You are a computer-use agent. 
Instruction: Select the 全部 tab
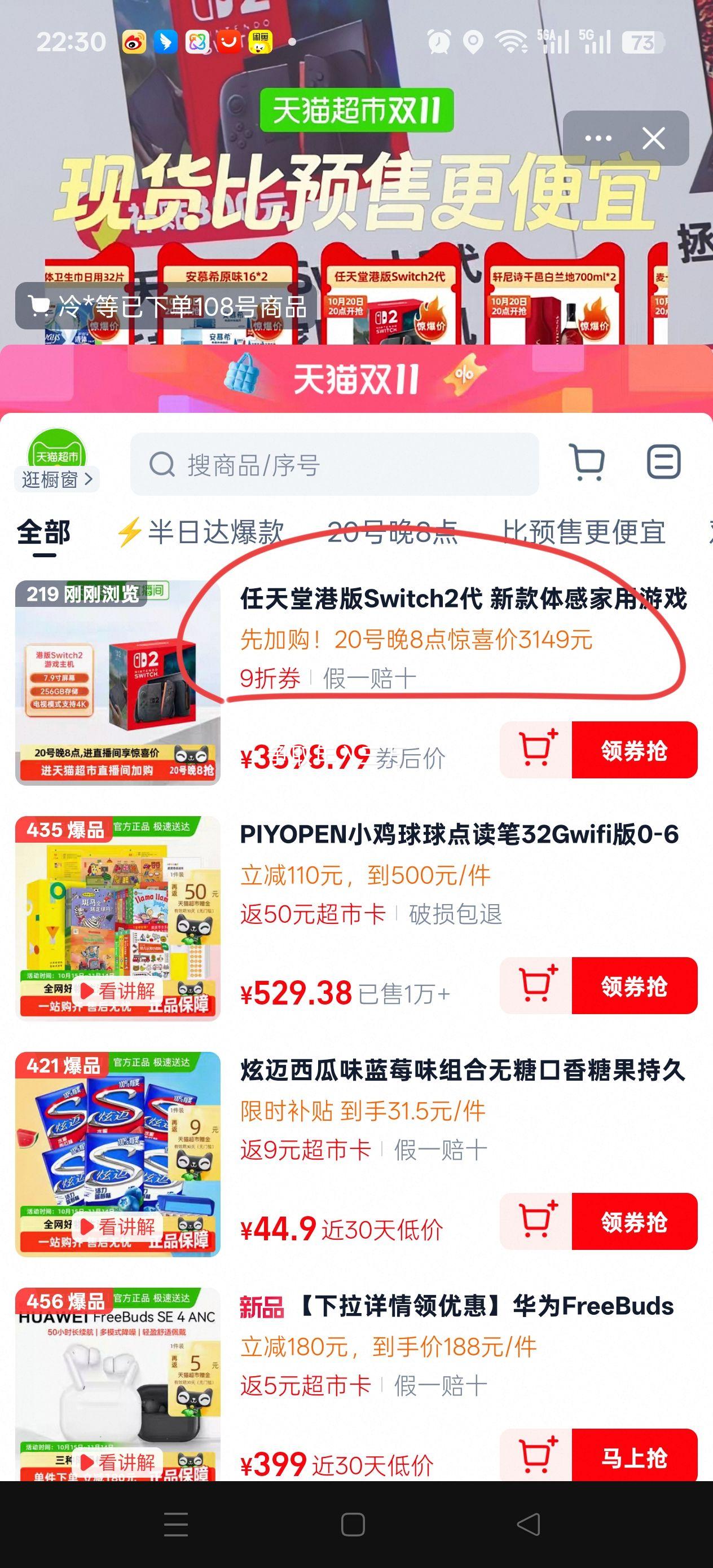point(44,532)
